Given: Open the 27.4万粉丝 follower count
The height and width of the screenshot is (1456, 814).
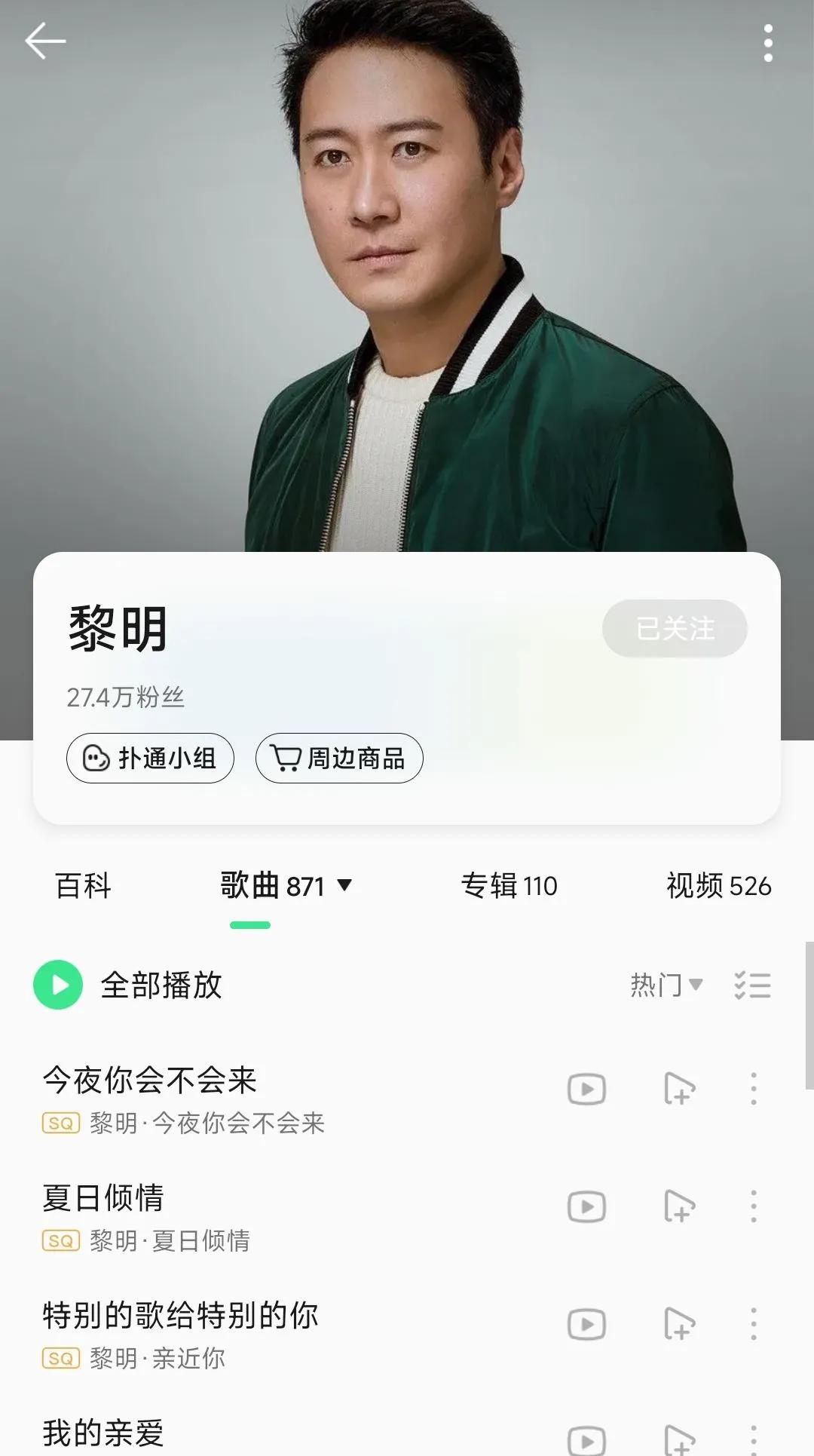Looking at the screenshot, I should 125,697.
